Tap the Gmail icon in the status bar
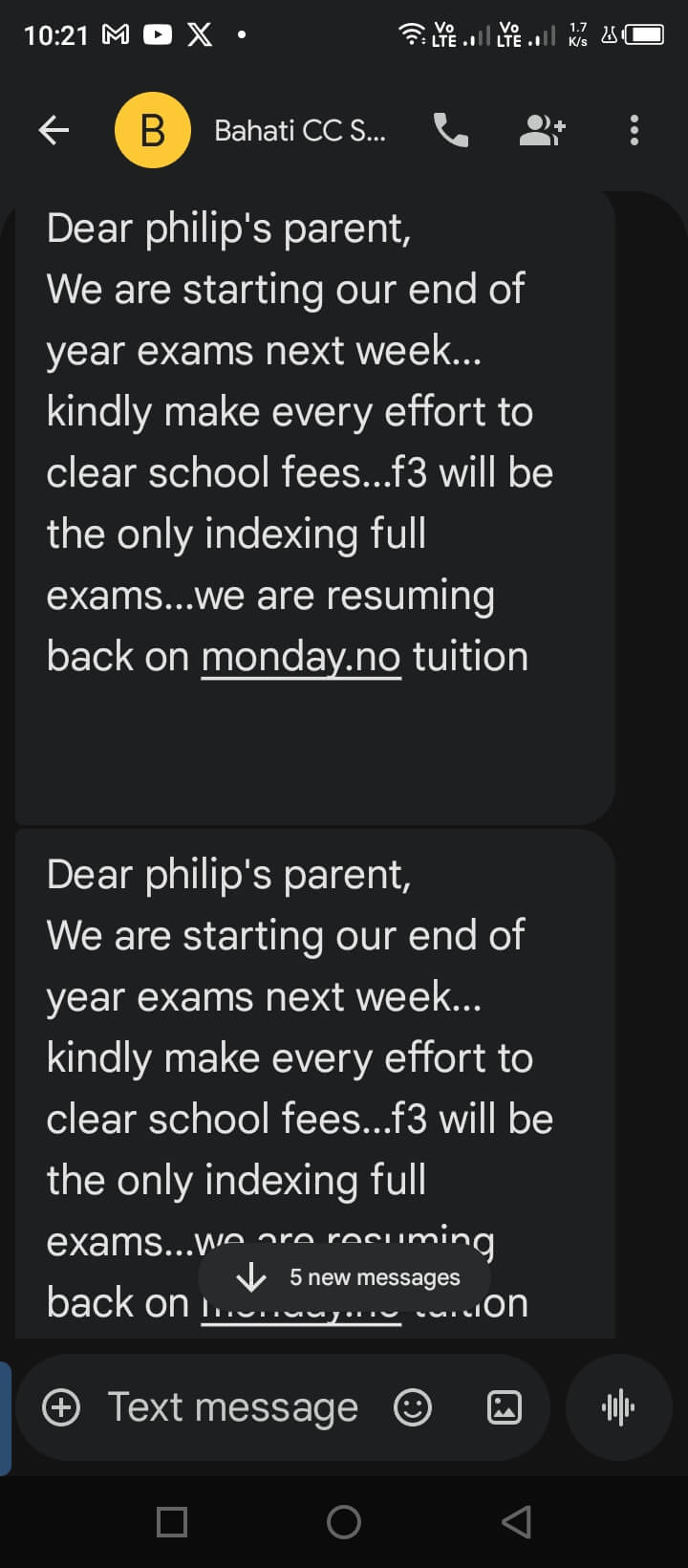This screenshot has height=1568, width=688. tap(116, 34)
